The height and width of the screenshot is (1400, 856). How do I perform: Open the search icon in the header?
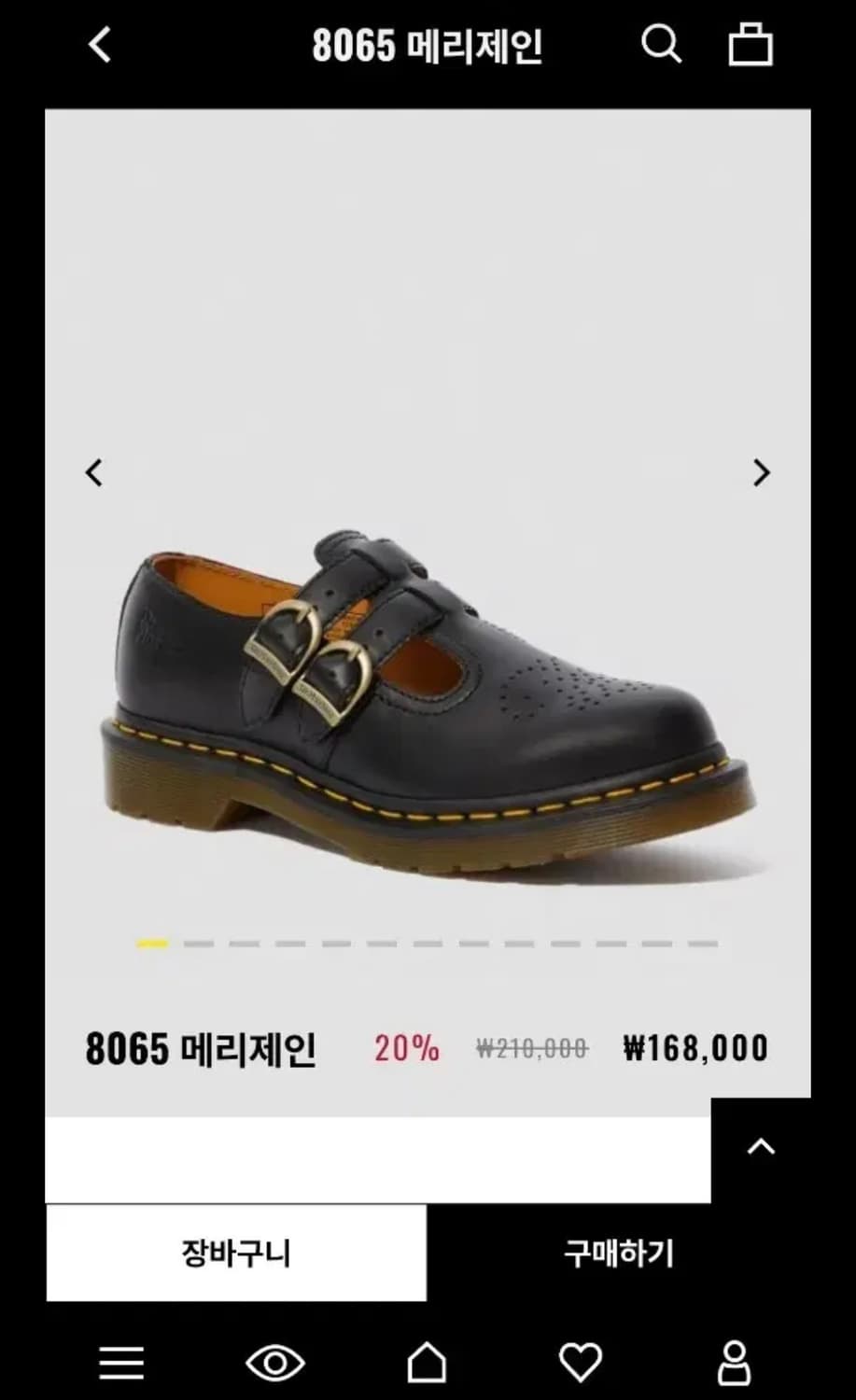(663, 43)
